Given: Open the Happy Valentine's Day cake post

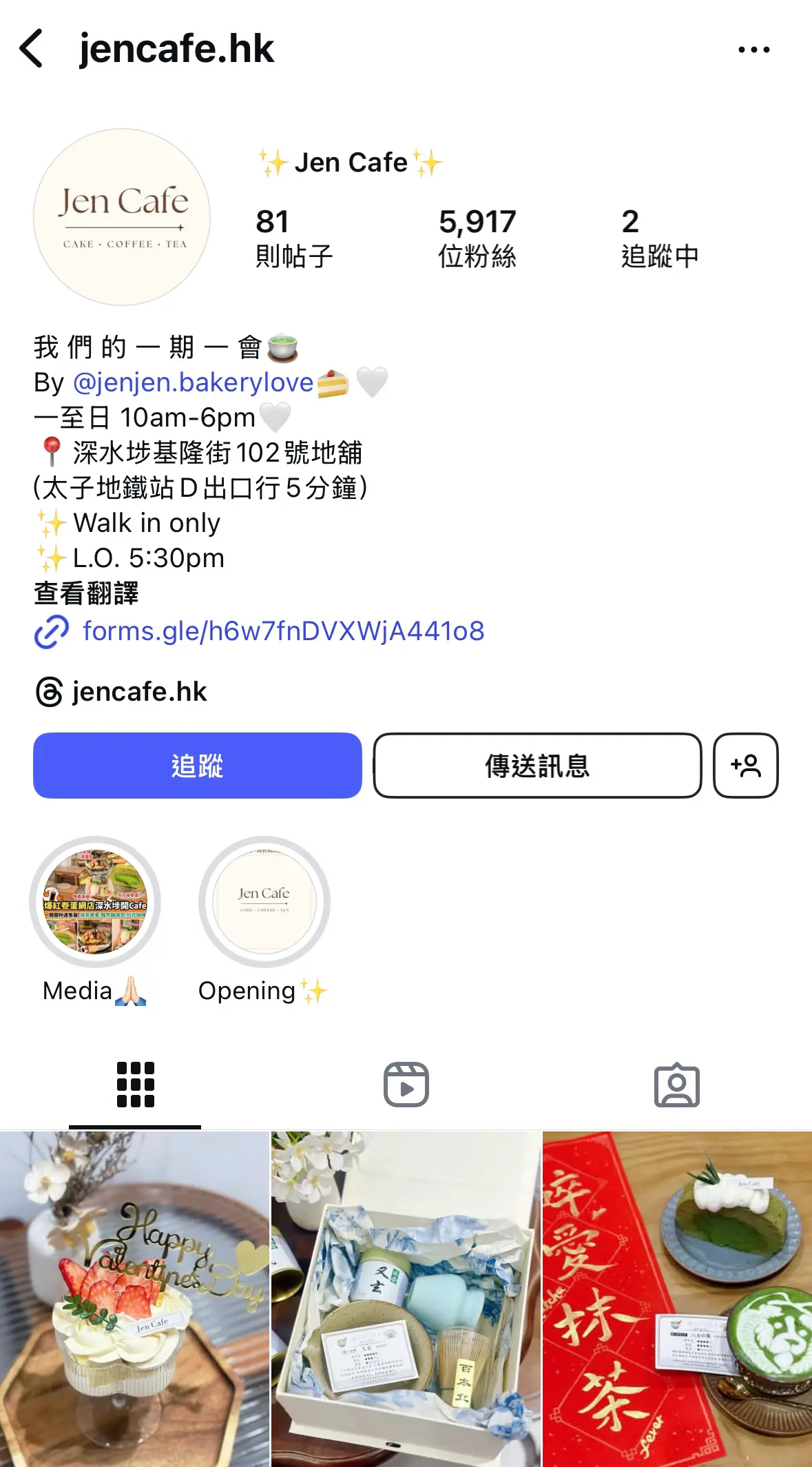Looking at the screenshot, I should (x=134, y=1299).
